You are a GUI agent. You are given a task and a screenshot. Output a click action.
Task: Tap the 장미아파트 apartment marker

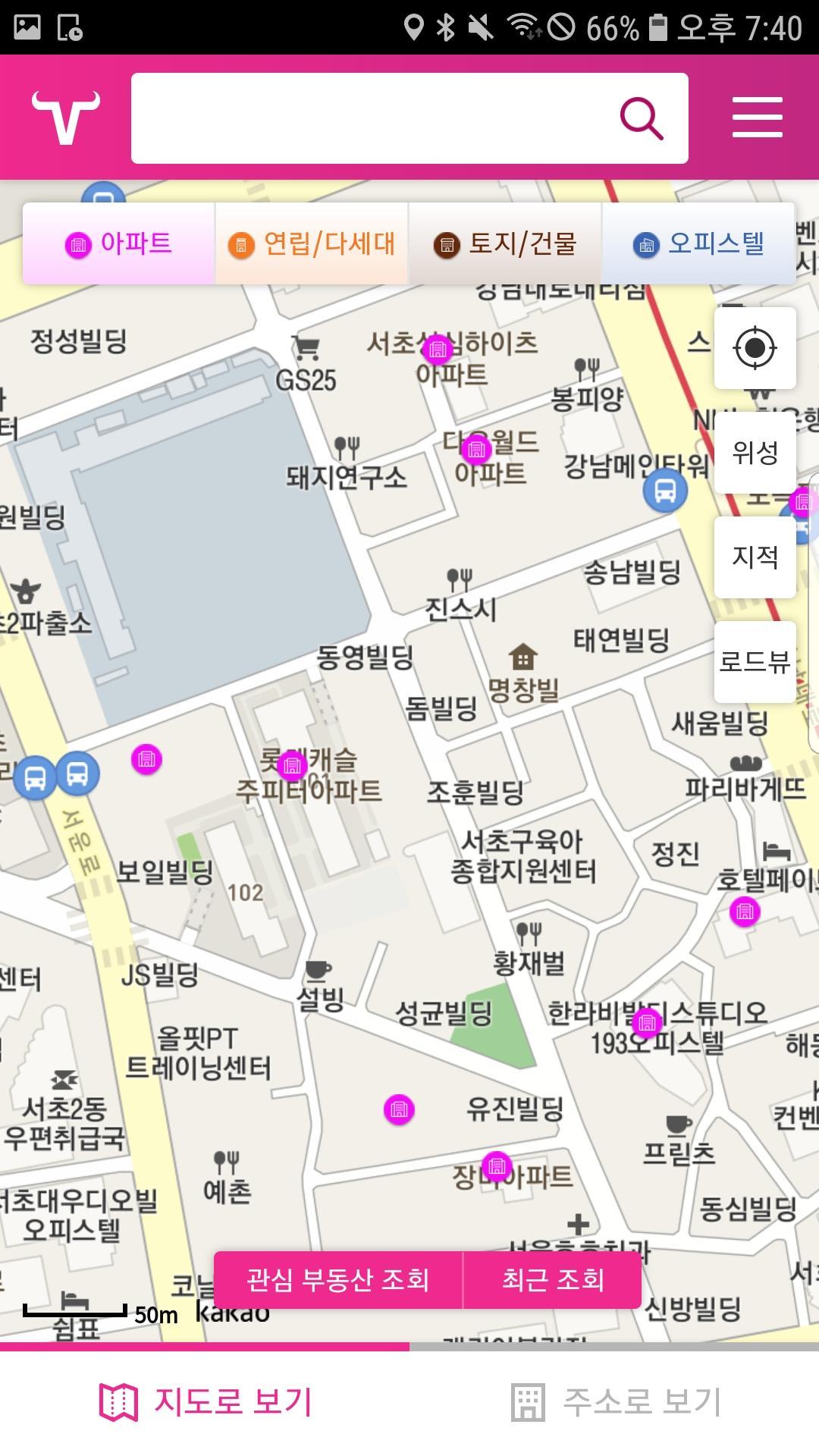tap(497, 1166)
